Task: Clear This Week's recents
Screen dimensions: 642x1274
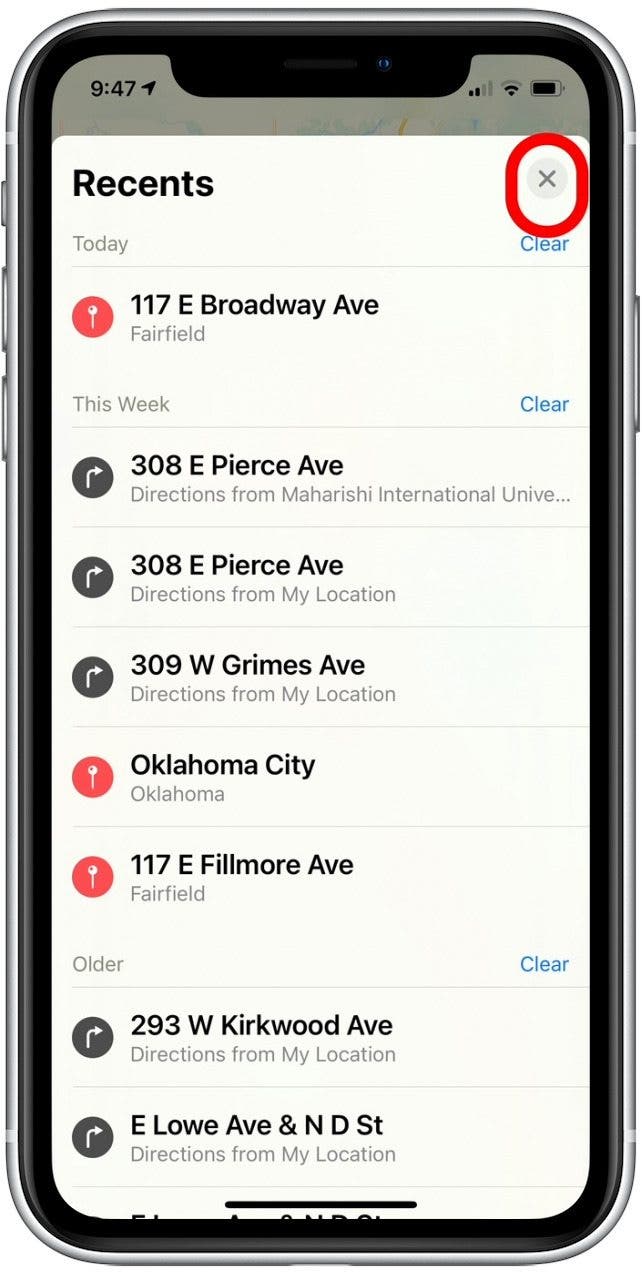Action: 544,404
